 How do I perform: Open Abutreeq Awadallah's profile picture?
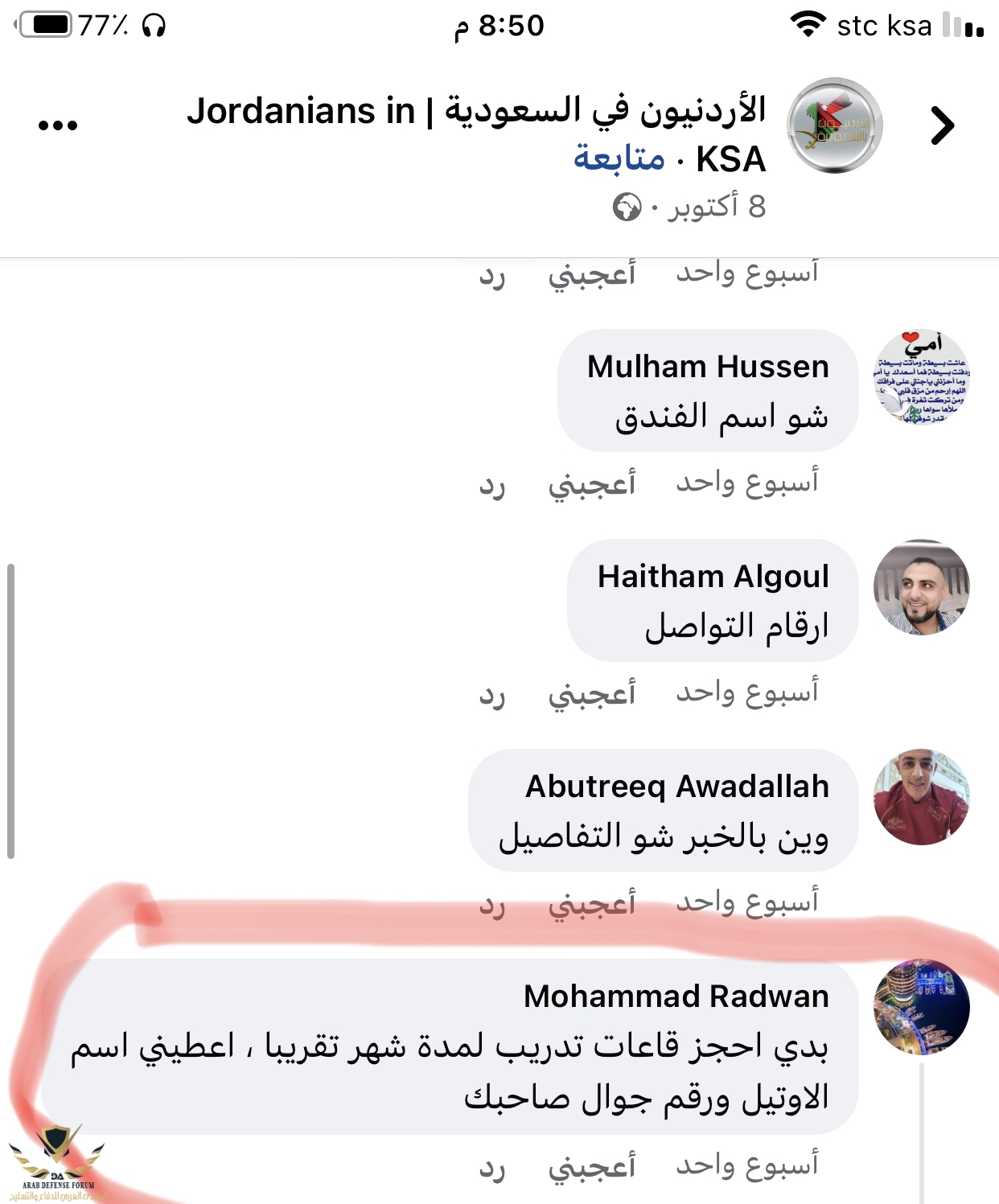pos(921,797)
